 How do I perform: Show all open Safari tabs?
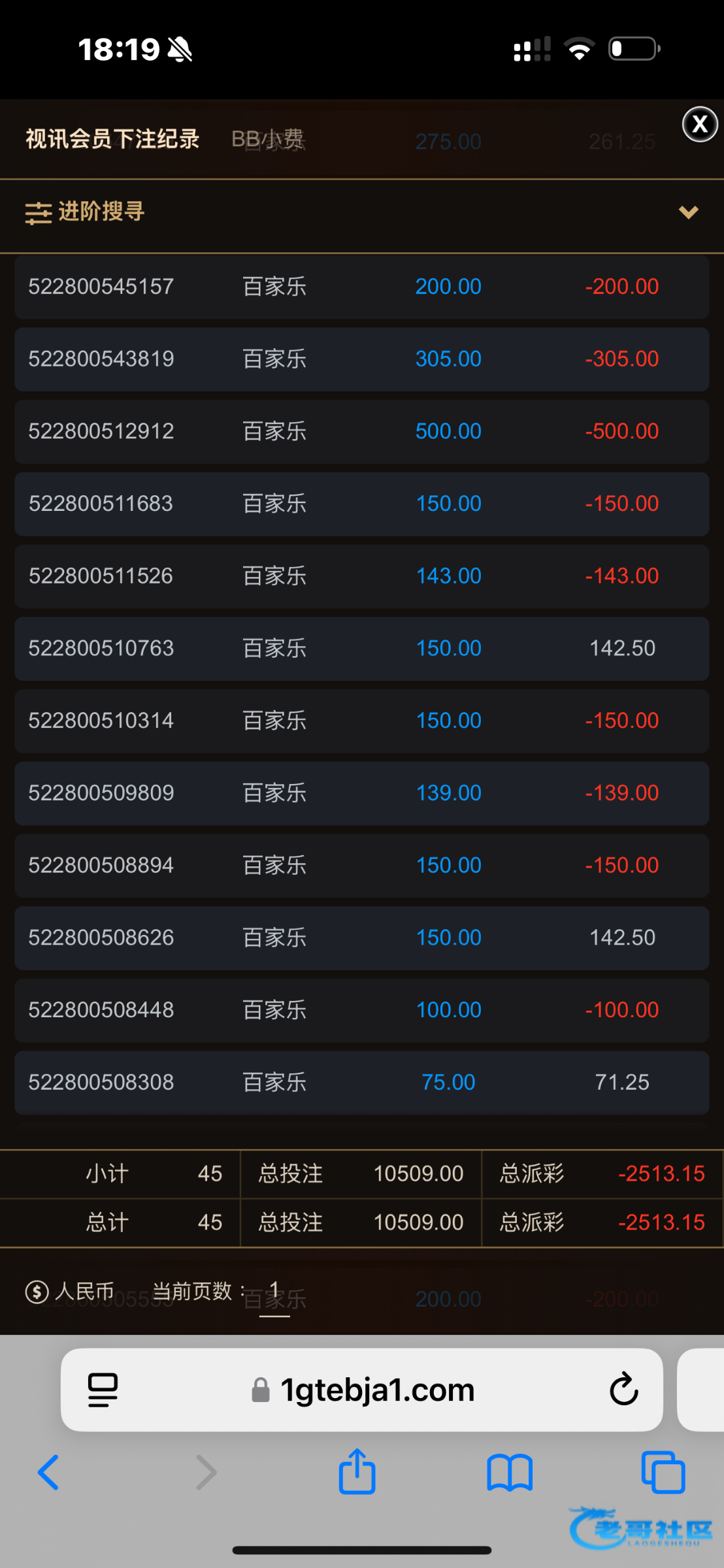(663, 1473)
